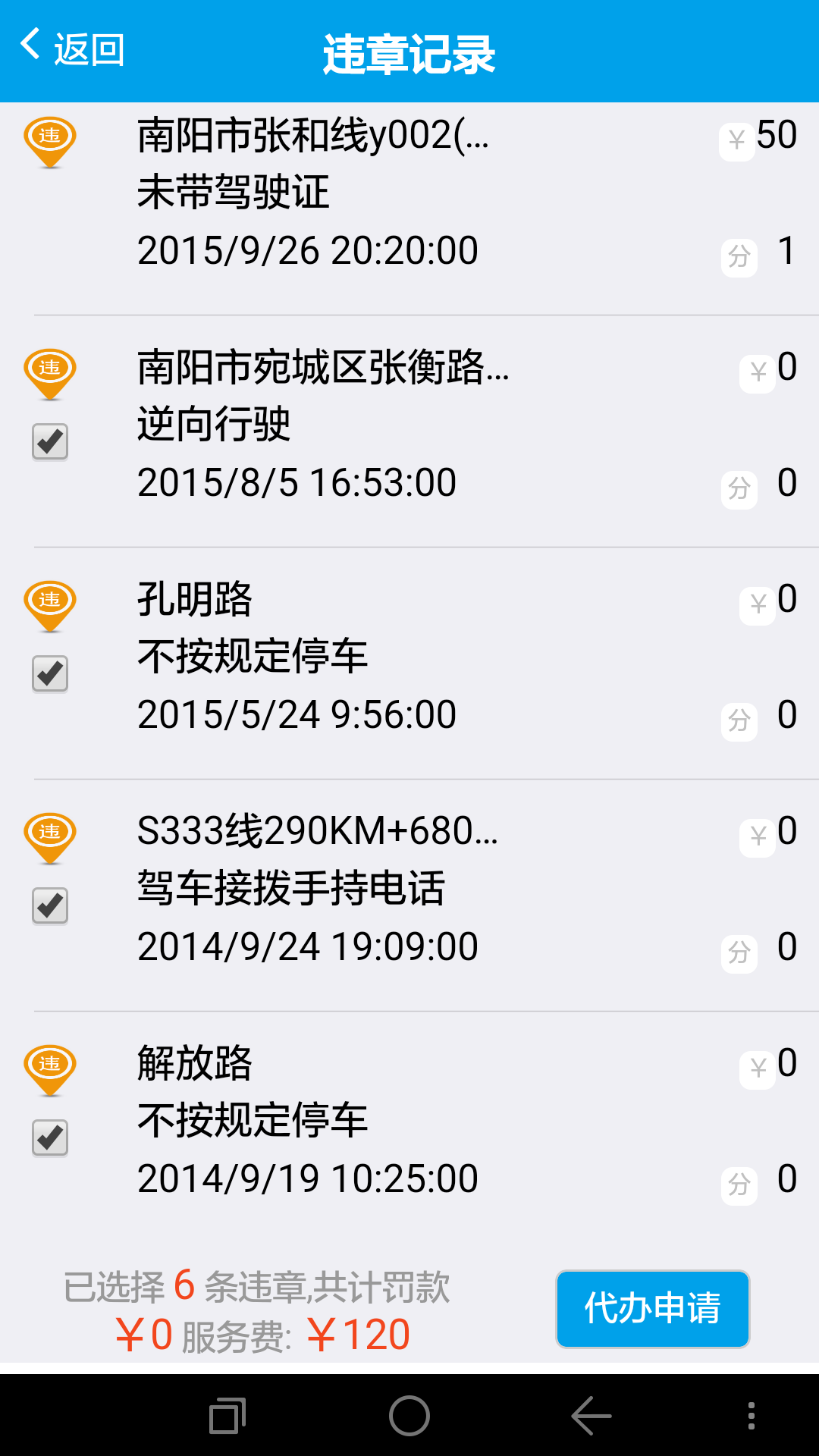Deselect the 解放路 violation checkbox

(x=50, y=1137)
